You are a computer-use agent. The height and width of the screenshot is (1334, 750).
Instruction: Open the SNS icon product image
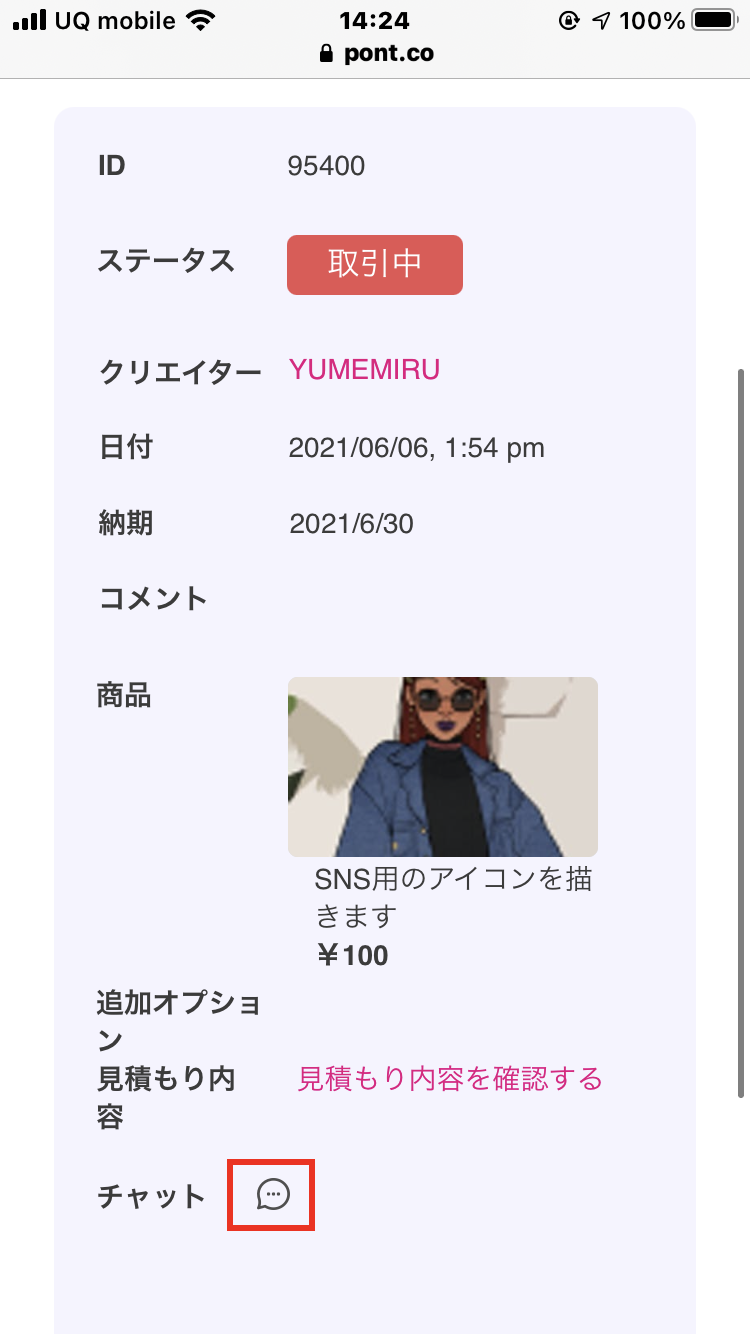click(442, 767)
